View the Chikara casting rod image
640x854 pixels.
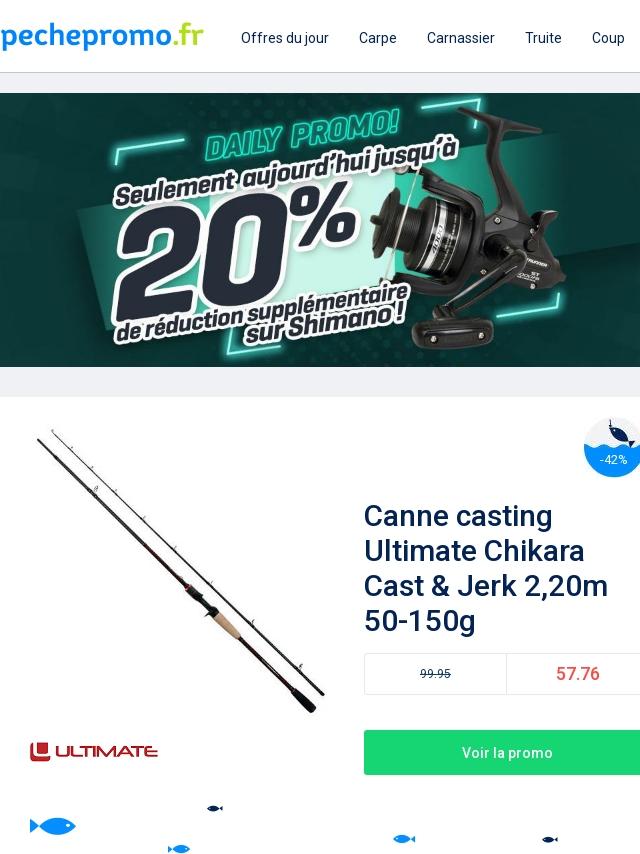tap(180, 570)
